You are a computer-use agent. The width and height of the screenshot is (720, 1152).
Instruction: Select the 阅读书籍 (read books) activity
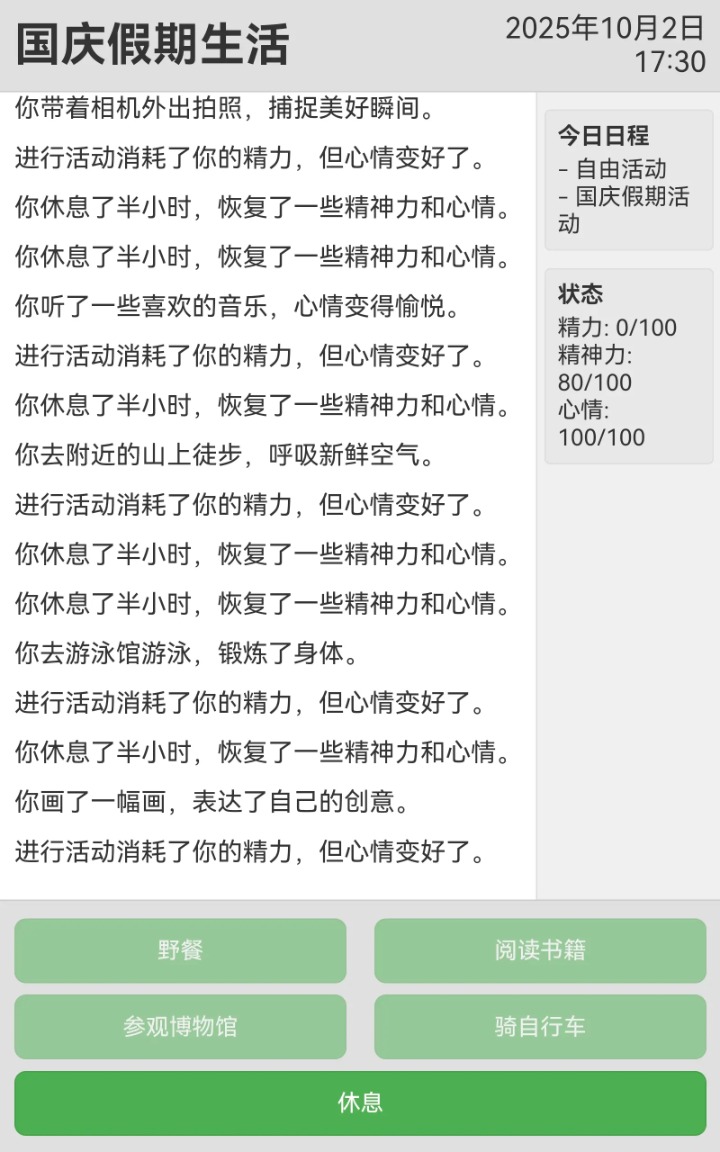[x=540, y=951]
